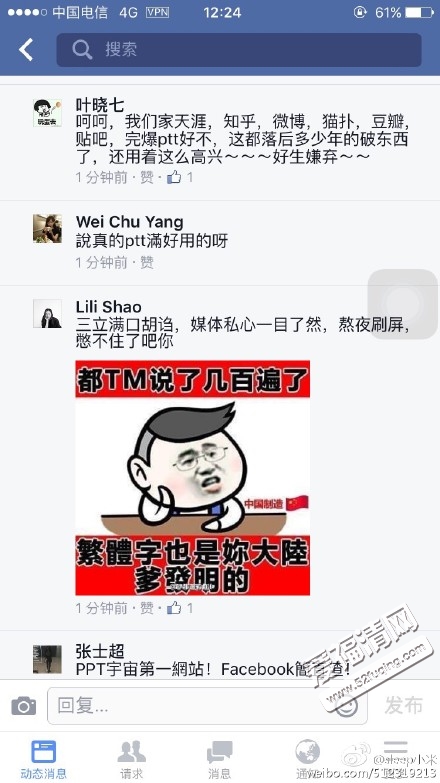Switch to the 动态消息 tab
The width and height of the screenshot is (440, 783).
point(43,759)
